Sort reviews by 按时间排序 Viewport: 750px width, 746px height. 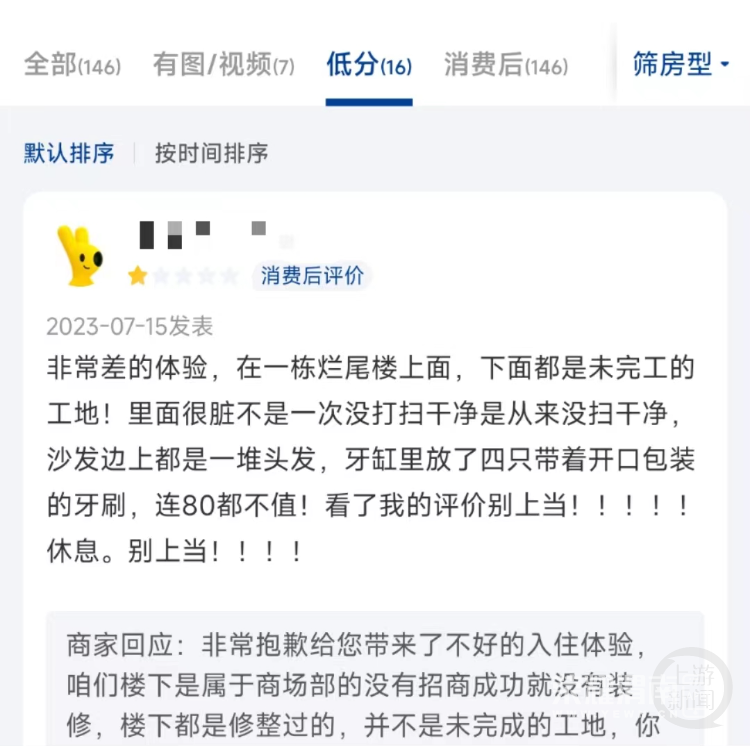(x=211, y=153)
